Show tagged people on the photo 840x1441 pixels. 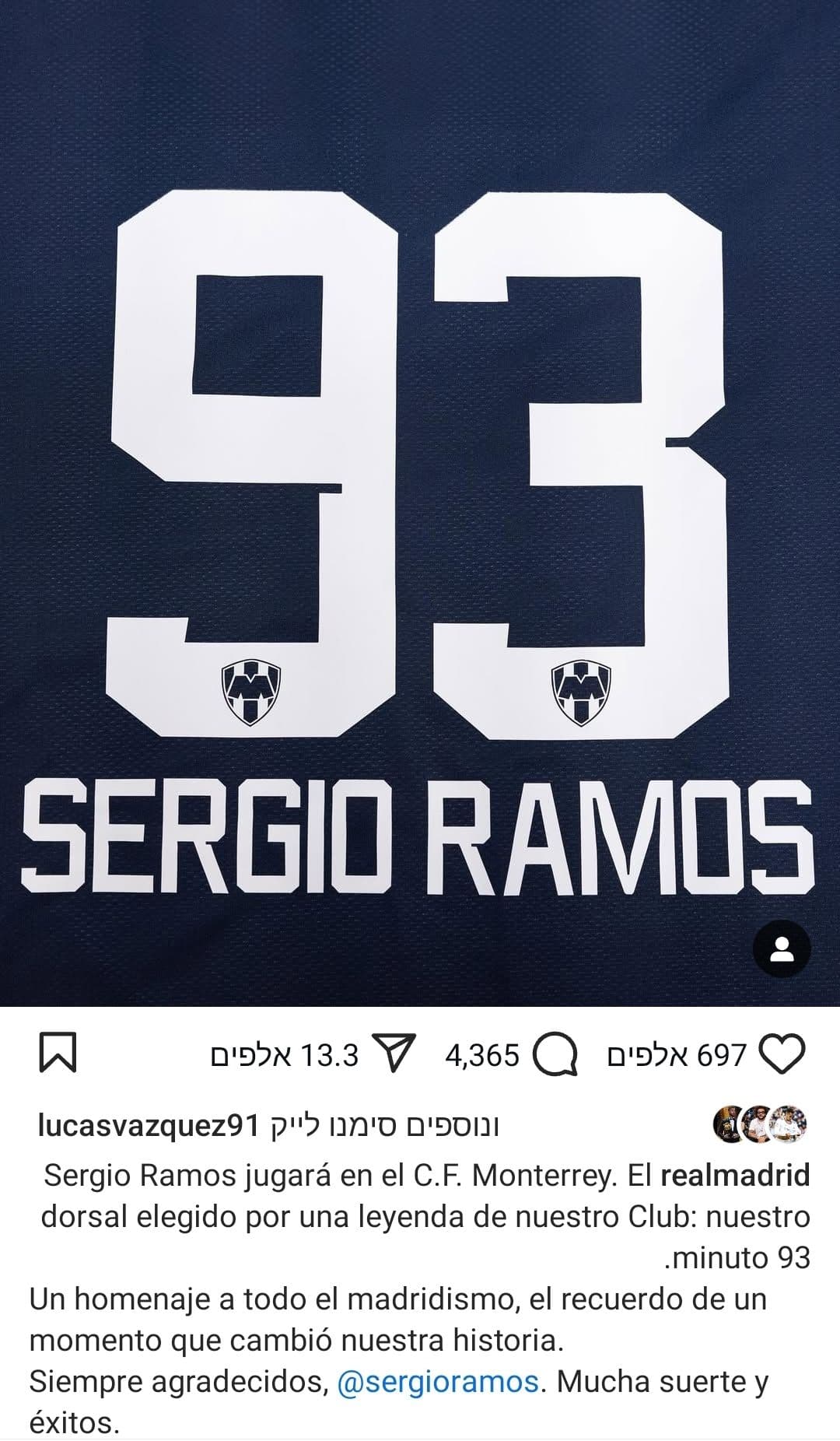(x=782, y=948)
